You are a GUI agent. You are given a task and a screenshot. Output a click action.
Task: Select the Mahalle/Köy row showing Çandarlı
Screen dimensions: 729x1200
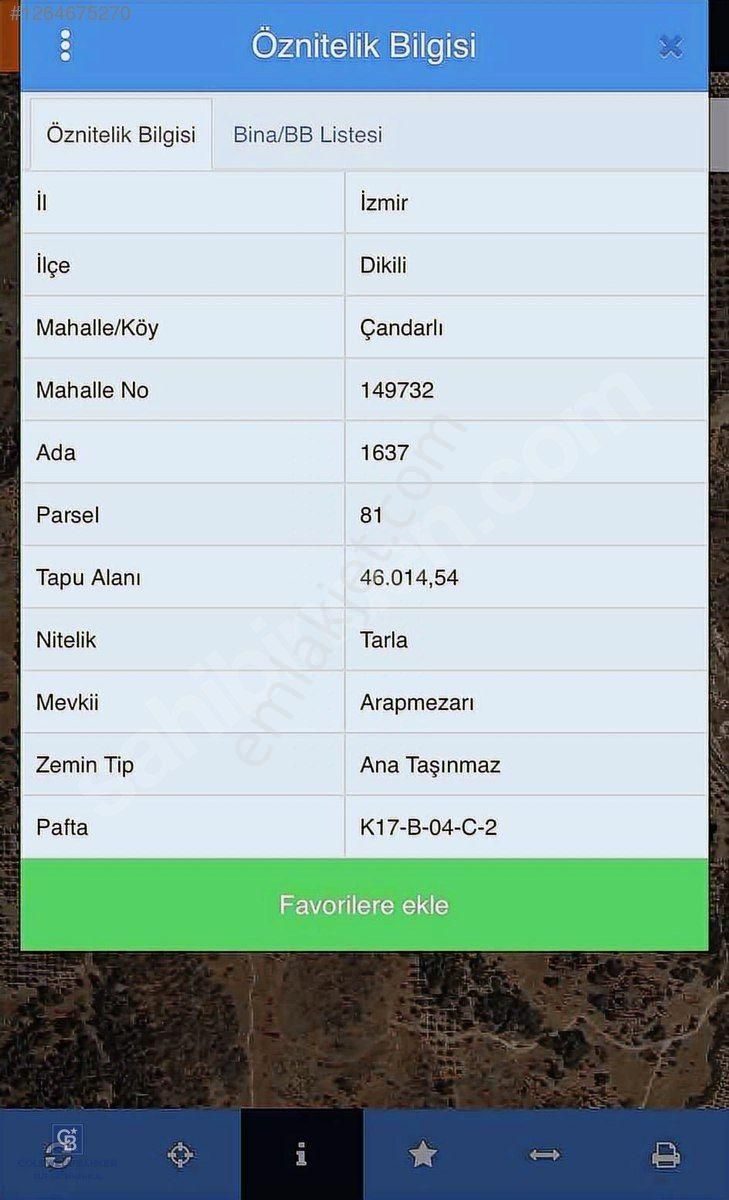pos(364,327)
